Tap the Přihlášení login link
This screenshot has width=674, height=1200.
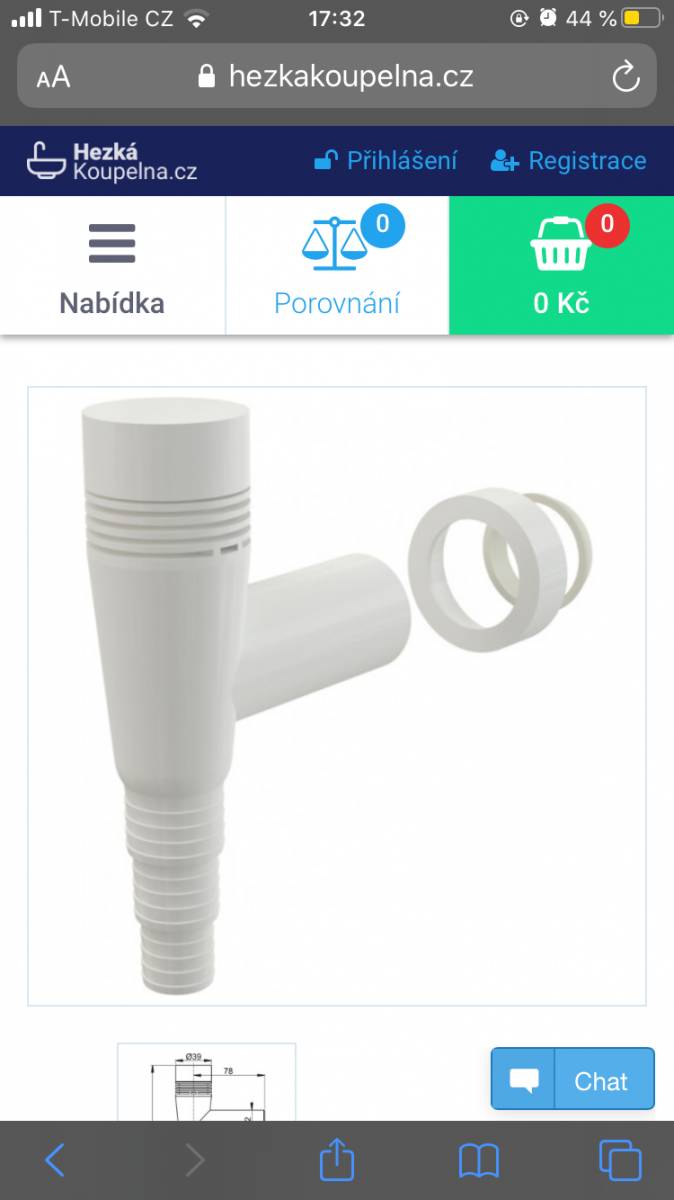coord(386,160)
